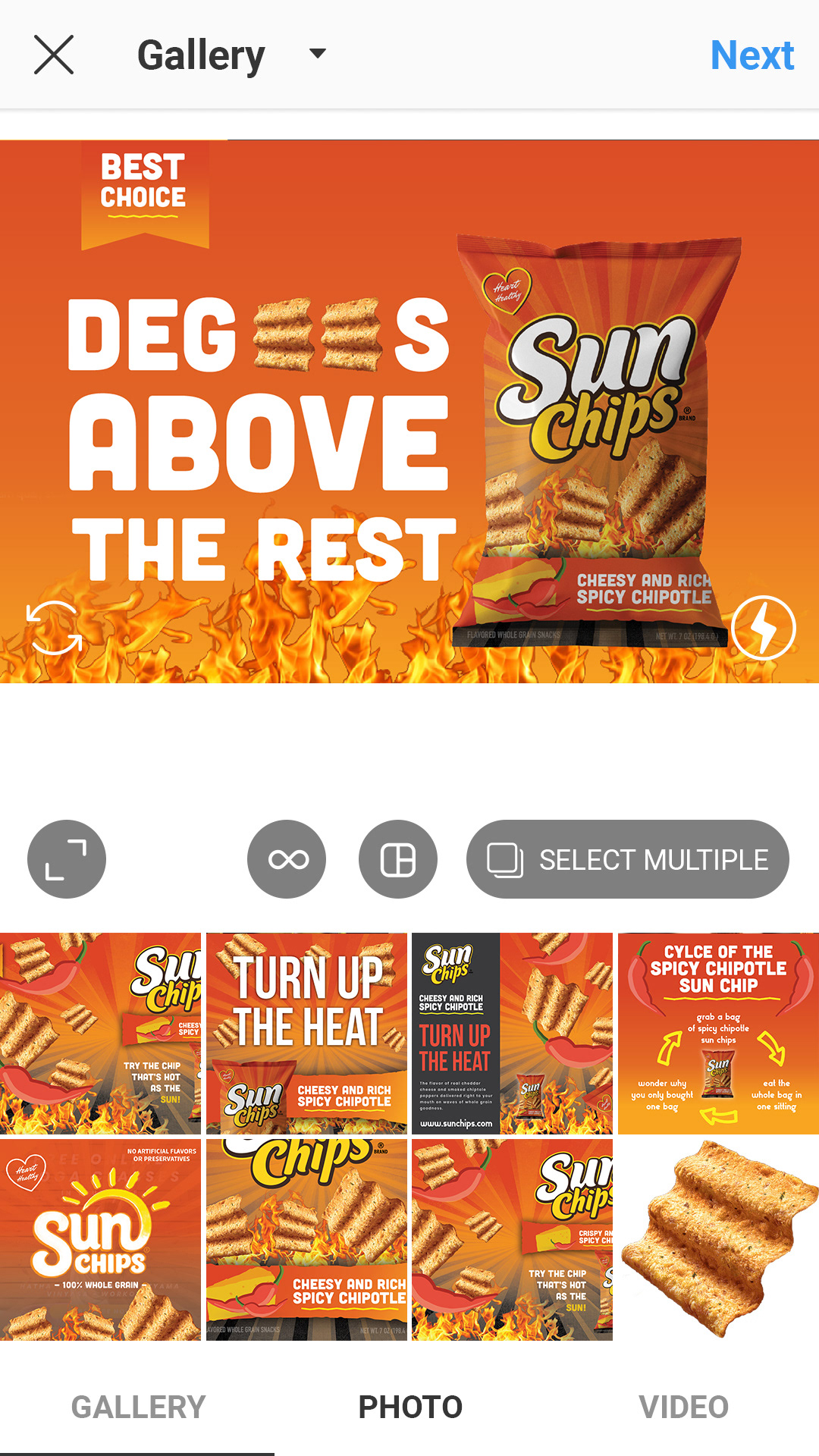
Task: Select the Cycle of the Spicy Chipotle thumbnail
Action: coord(718,1034)
